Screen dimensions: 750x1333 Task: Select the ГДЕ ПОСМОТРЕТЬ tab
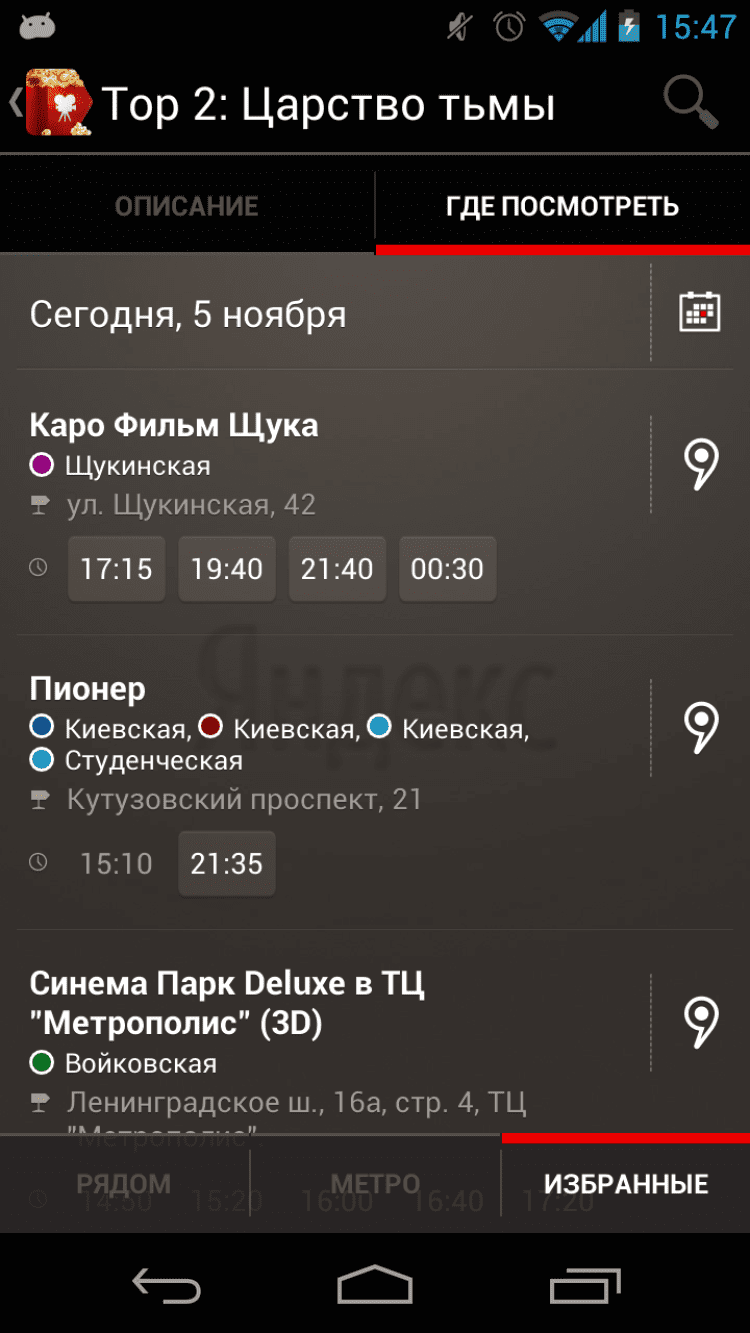click(562, 207)
